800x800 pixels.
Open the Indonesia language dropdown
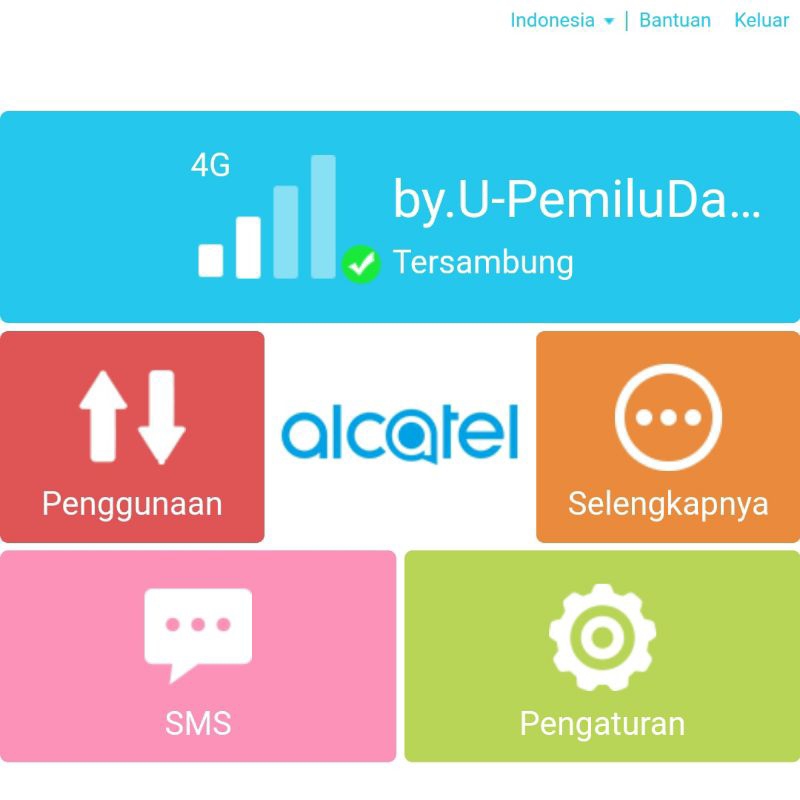point(562,20)
